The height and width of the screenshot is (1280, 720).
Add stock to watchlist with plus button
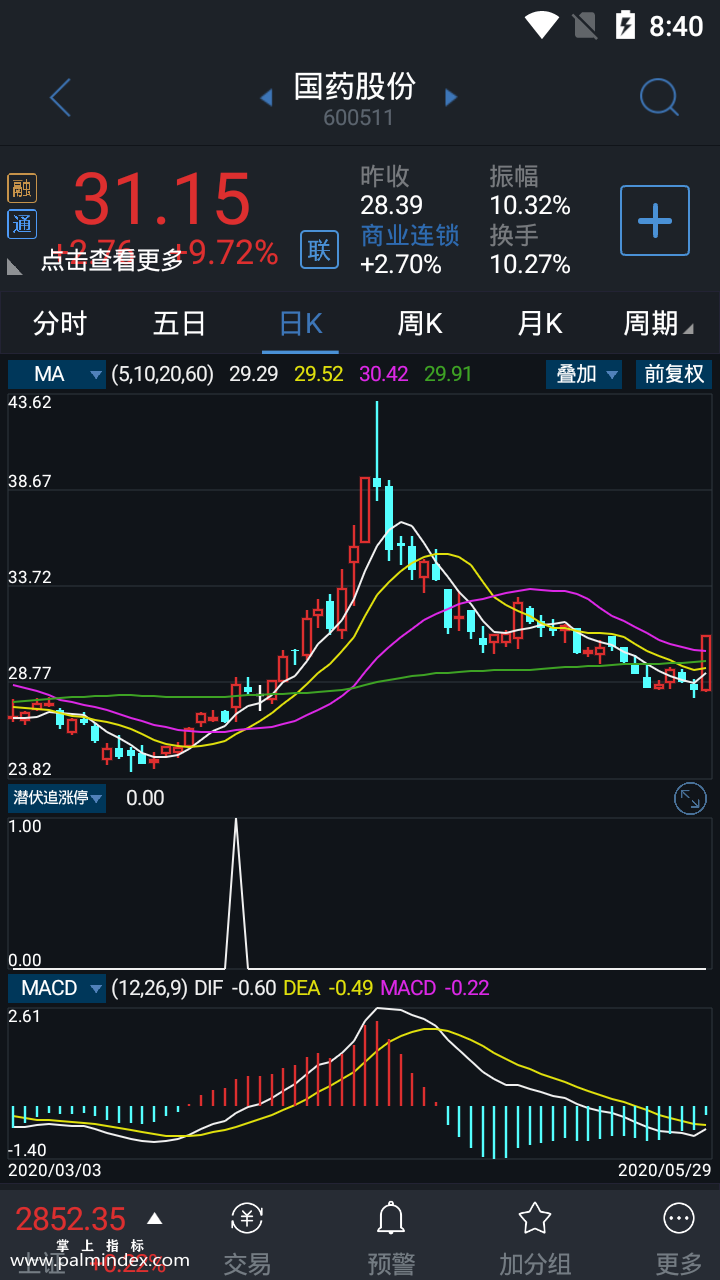[x=655, y=220]
